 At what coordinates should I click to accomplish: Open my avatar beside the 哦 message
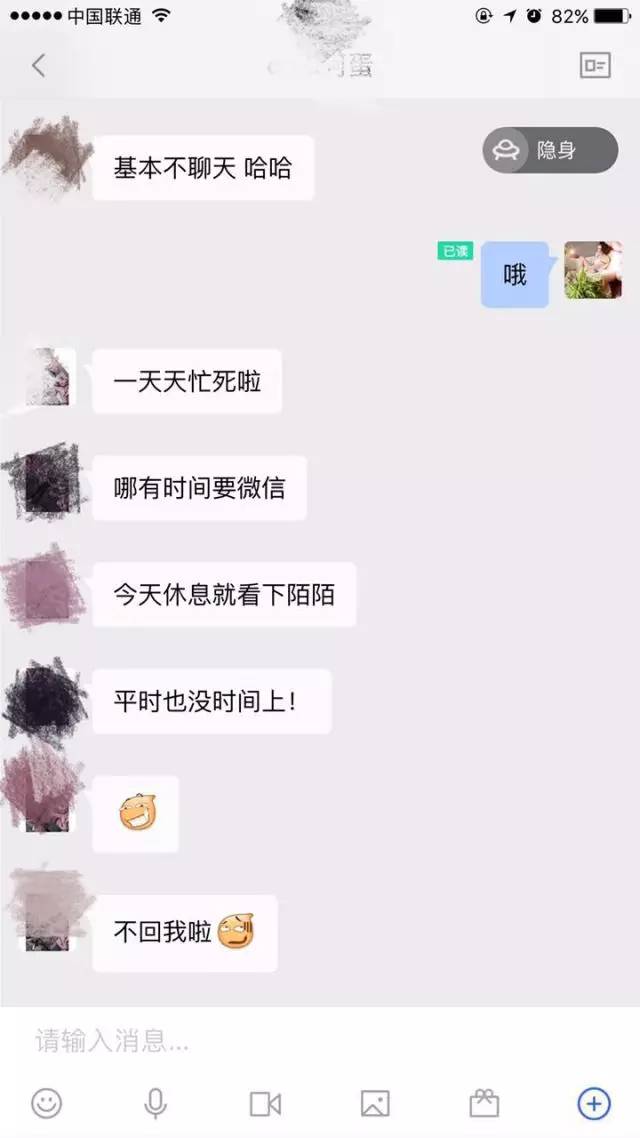point(593,270)
